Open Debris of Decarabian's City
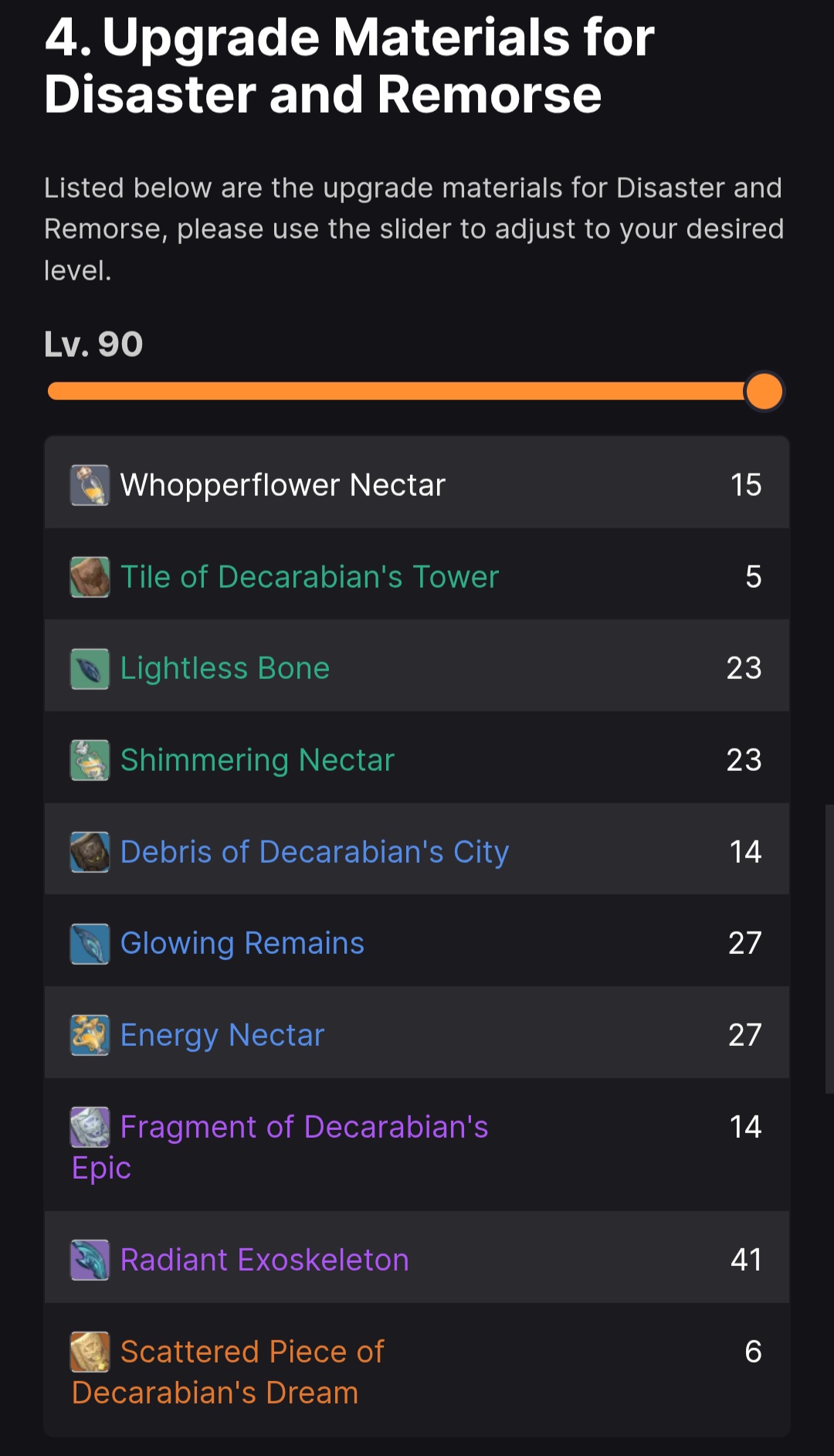Image resolution: width=834 pixels, height=1456 pixels. point(314,852)
